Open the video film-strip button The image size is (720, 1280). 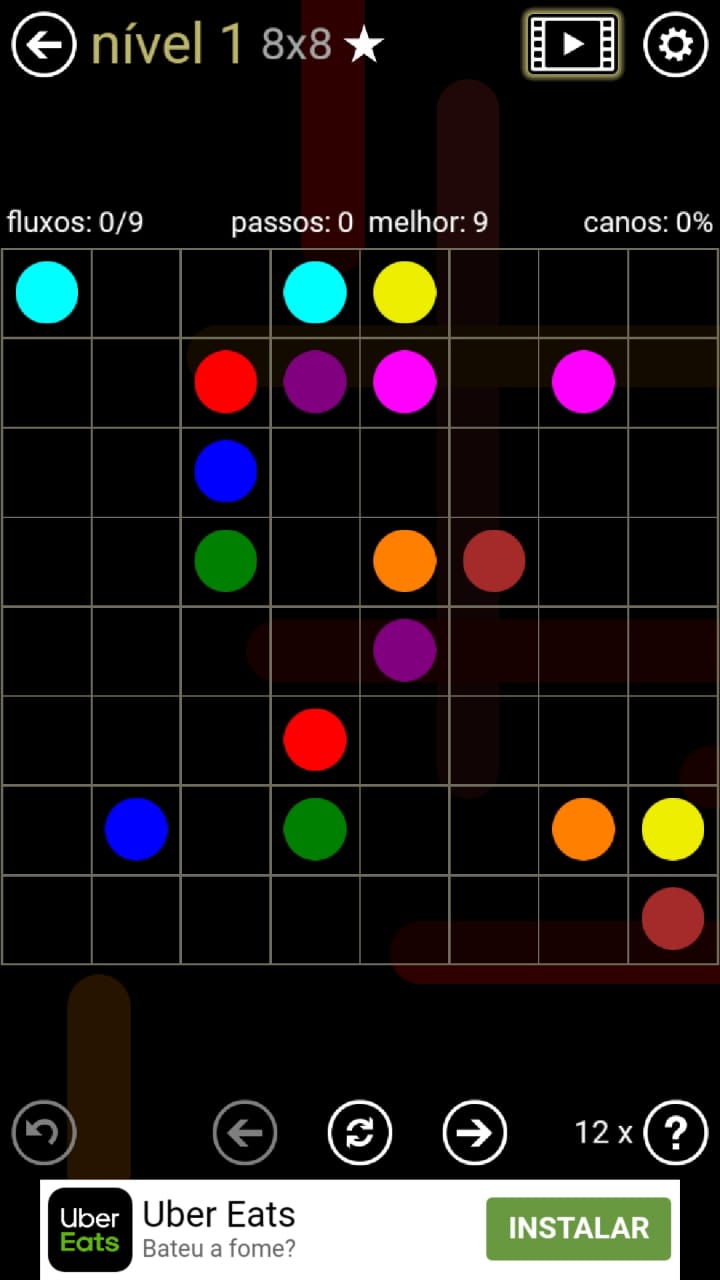pos(572,44)
